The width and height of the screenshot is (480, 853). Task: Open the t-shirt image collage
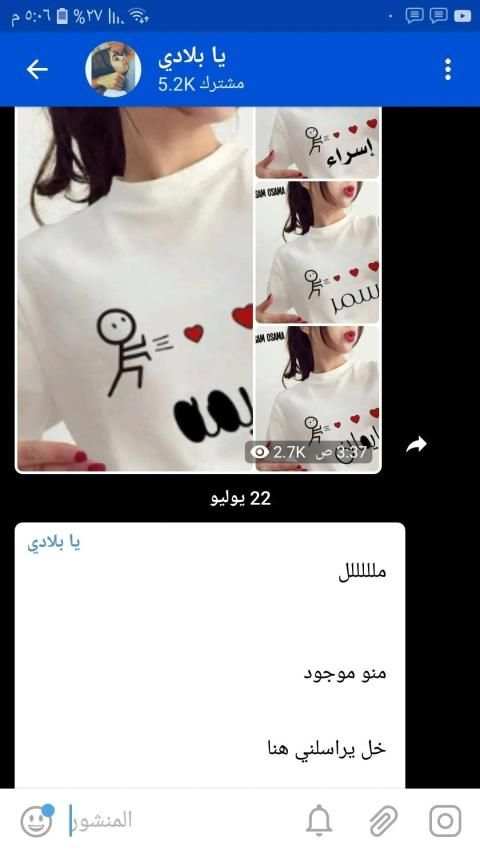coord(198,289)
